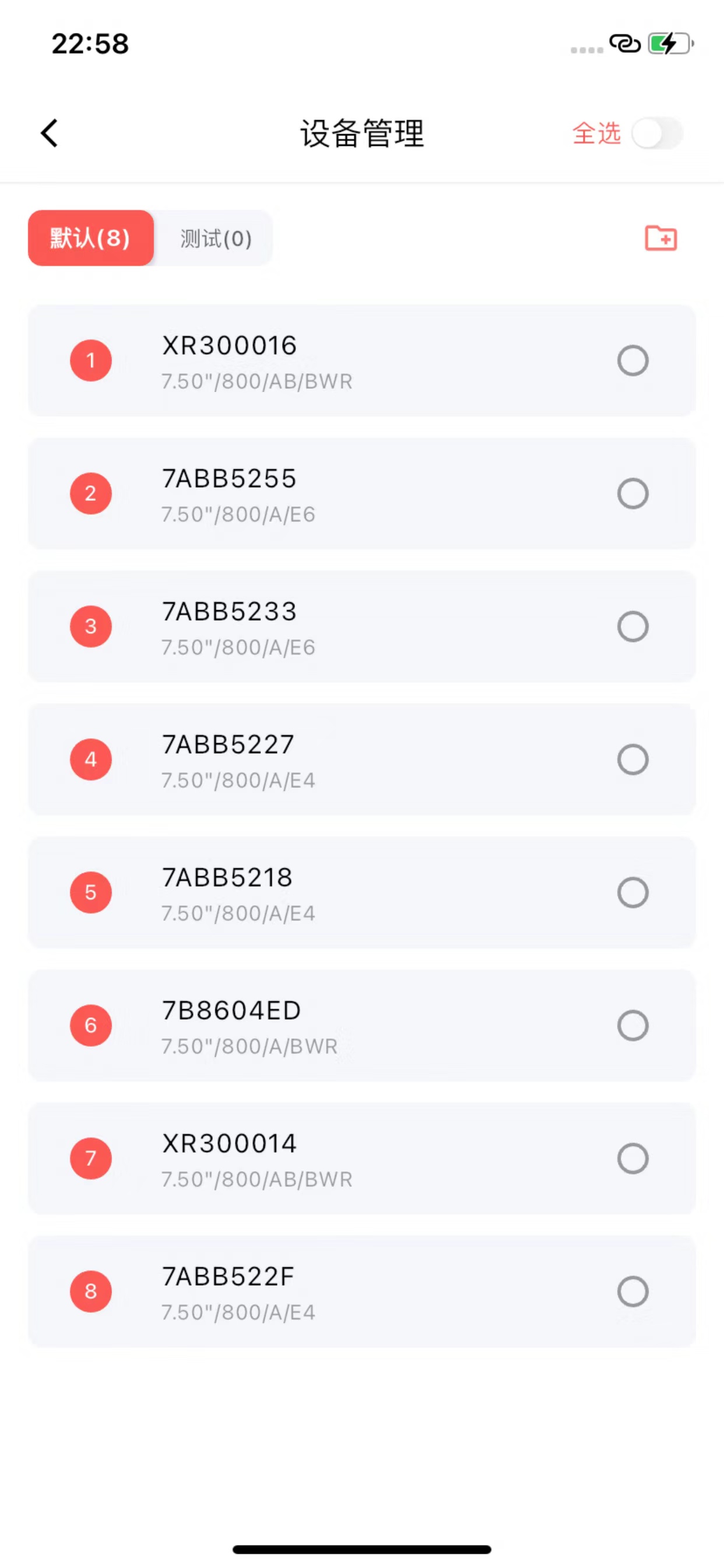Go back from the 设备管理 screen
724x1568 pixels.
[x=50, y=132]
